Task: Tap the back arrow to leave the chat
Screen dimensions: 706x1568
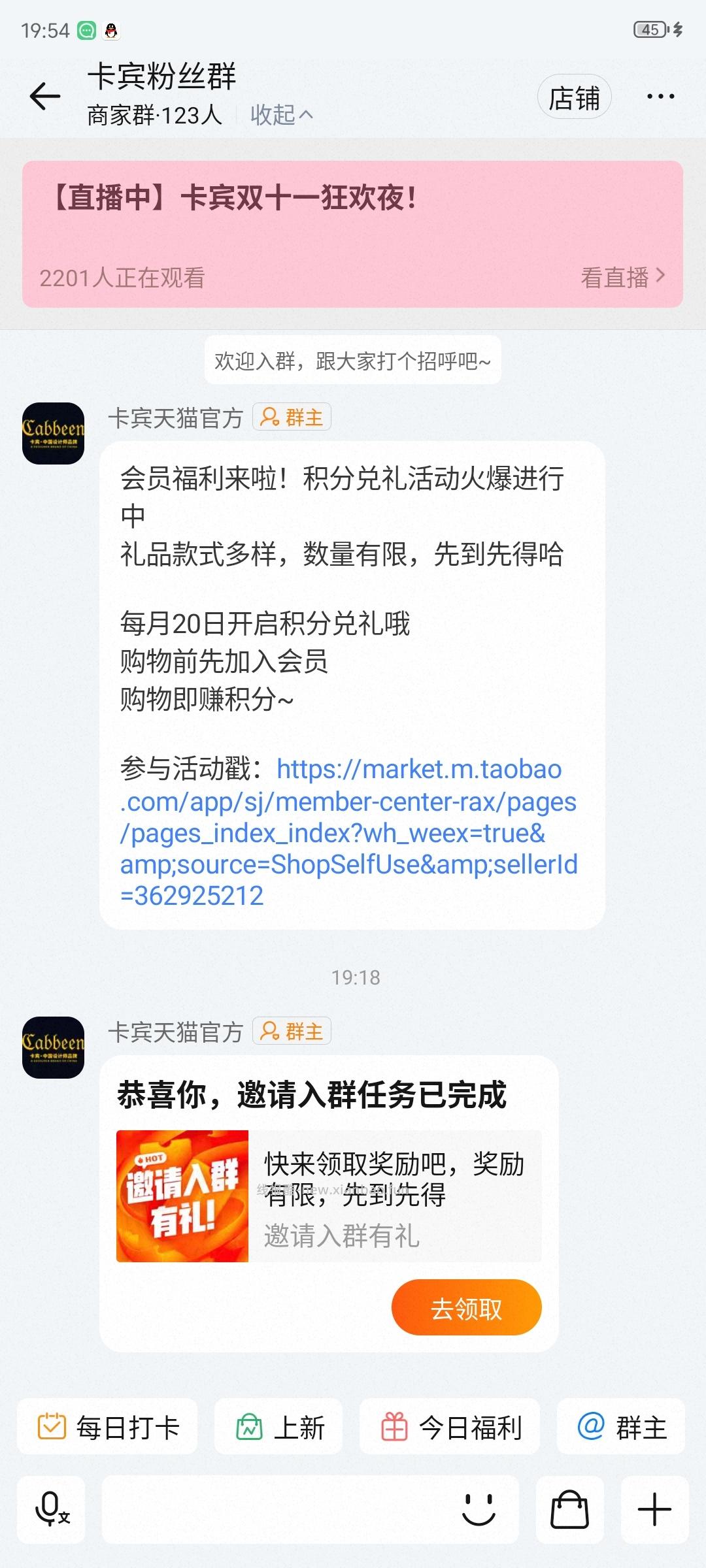Action: coord(43,95)
